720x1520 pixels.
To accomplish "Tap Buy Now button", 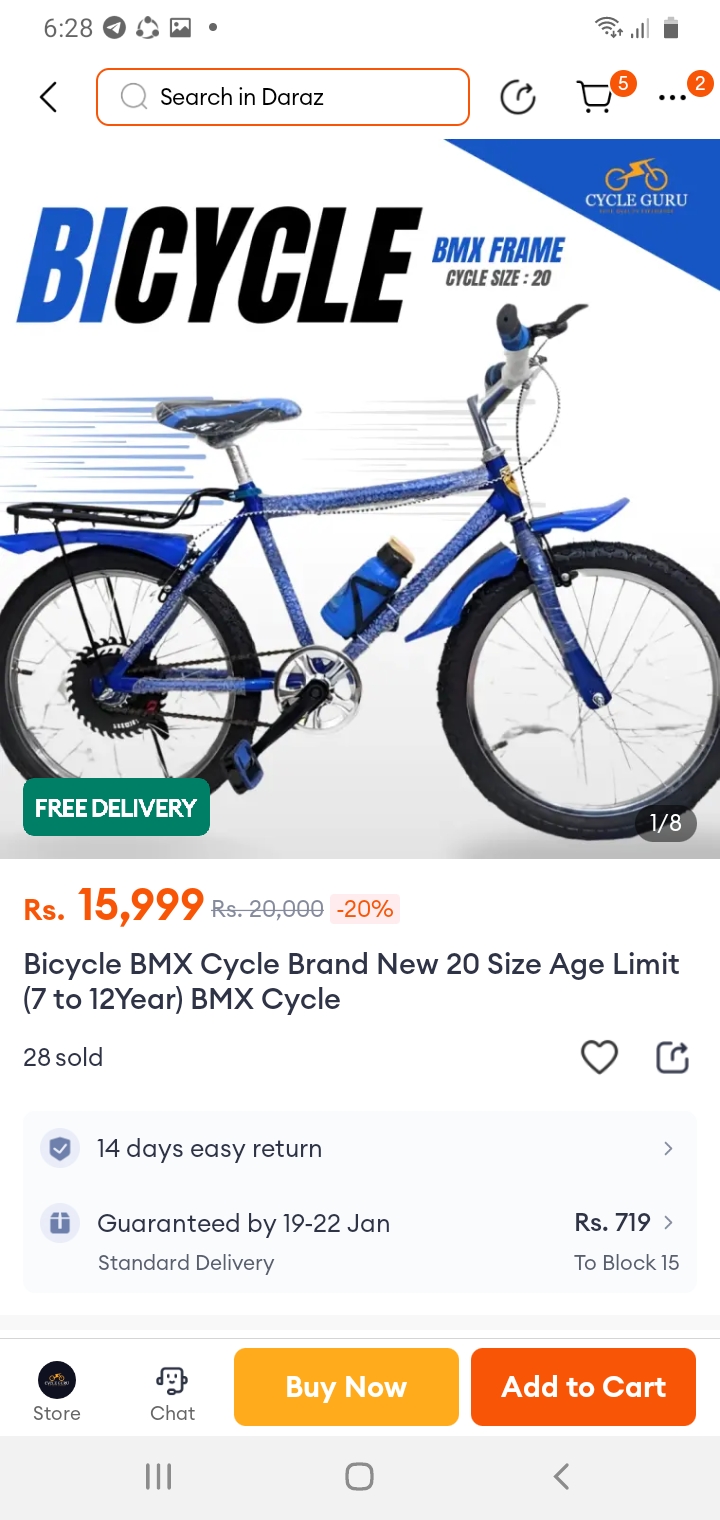I will point(346,1387).
